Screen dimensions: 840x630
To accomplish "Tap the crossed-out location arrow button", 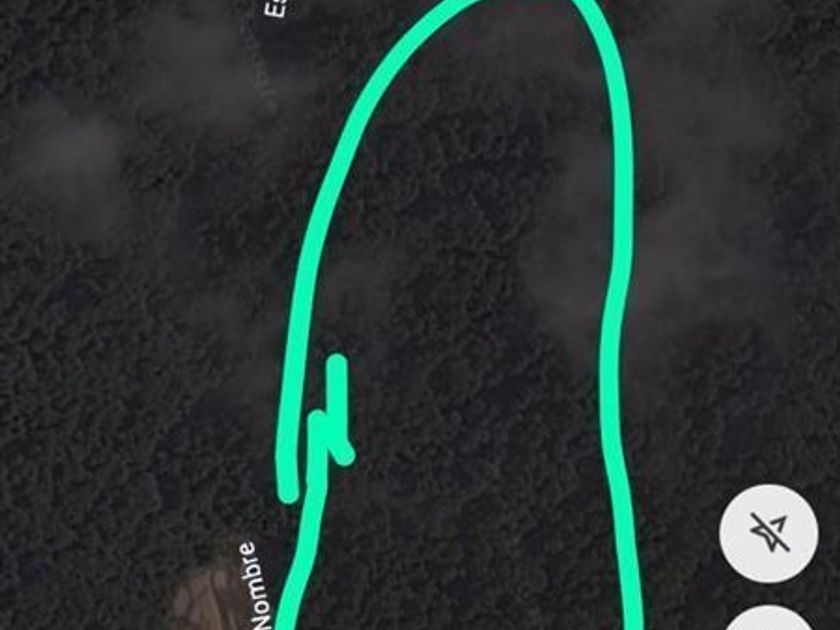I will [x=769, y=533].
